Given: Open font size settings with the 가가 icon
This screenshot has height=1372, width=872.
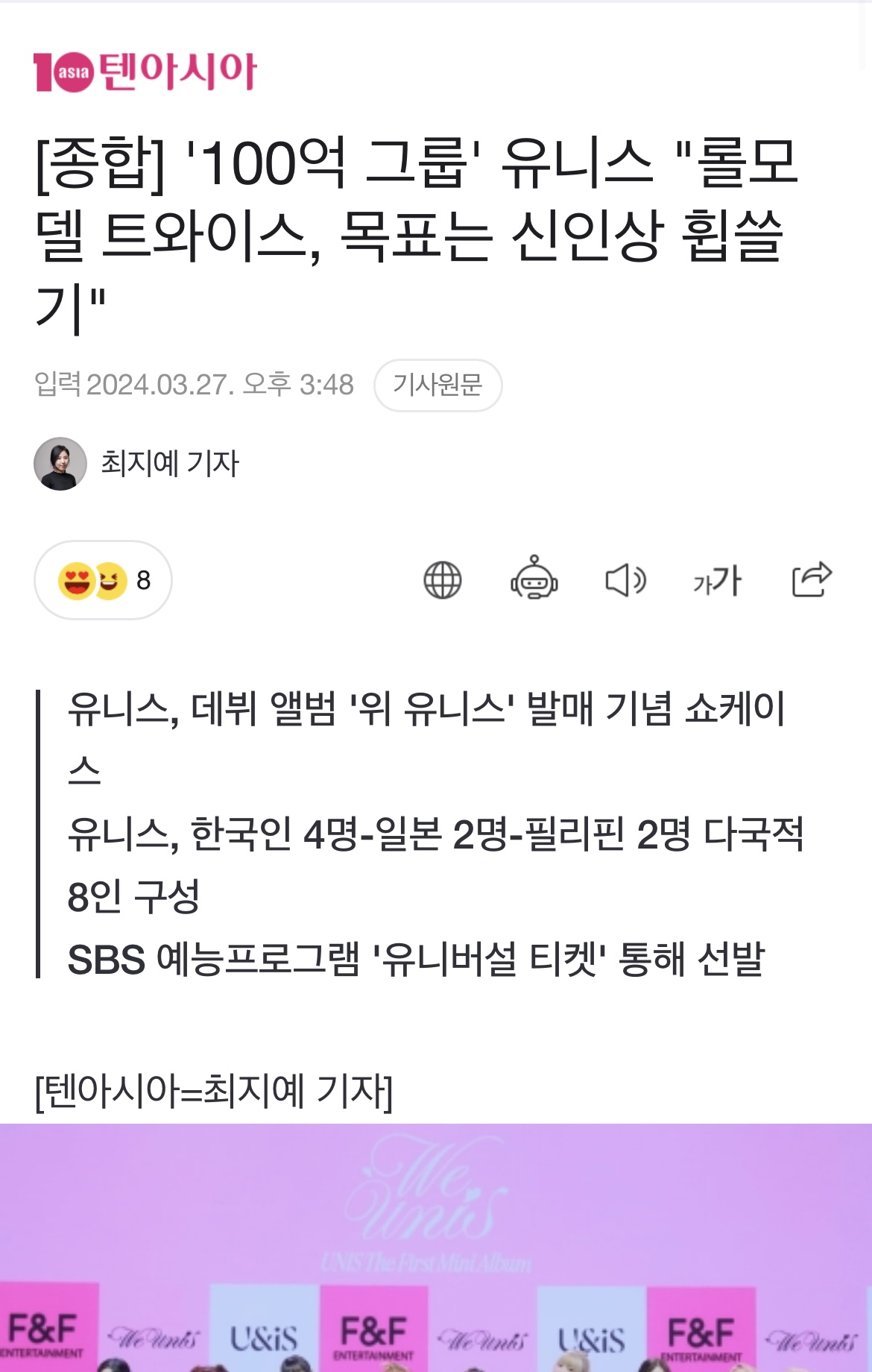Looking at the screenshot, I should pos(717,582).
